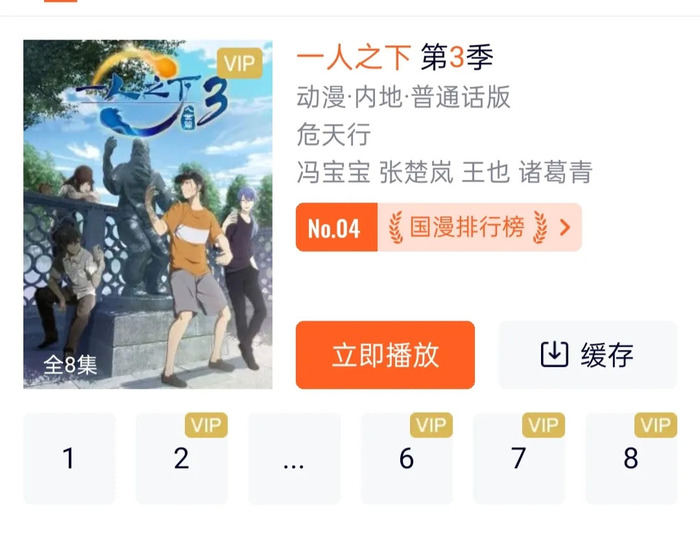Select VIP episode 6
The width and height of the screenshot is (700, 535).
(x=406, y=459)
